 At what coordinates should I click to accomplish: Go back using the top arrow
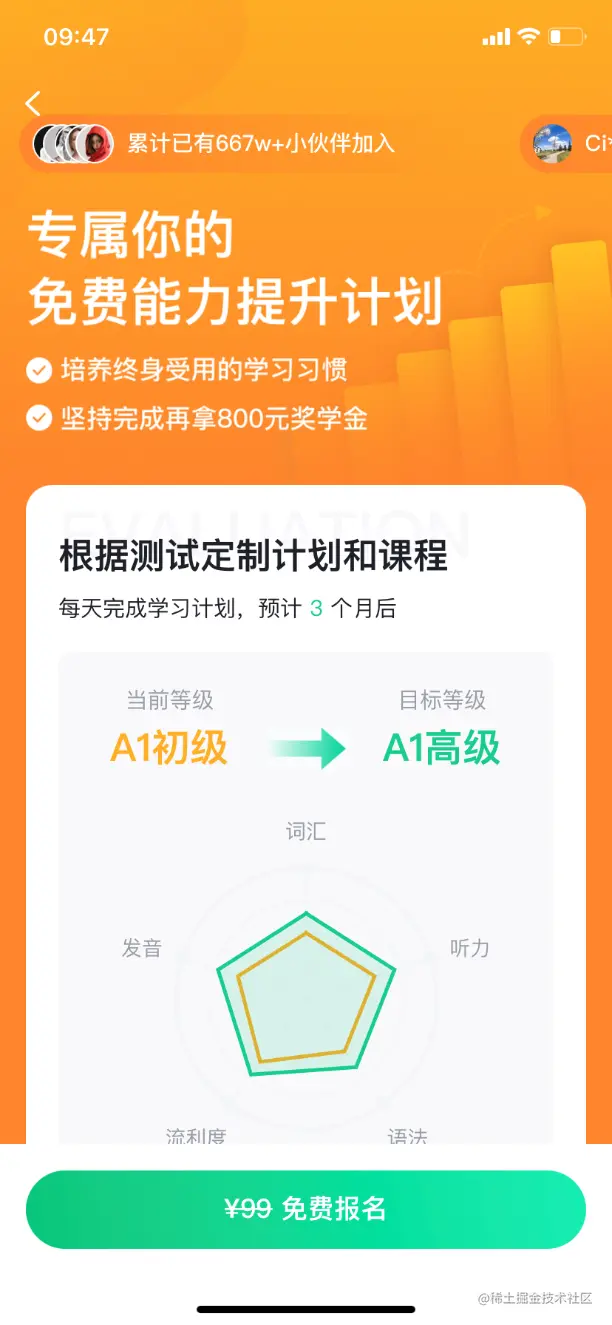pos(33,103)
